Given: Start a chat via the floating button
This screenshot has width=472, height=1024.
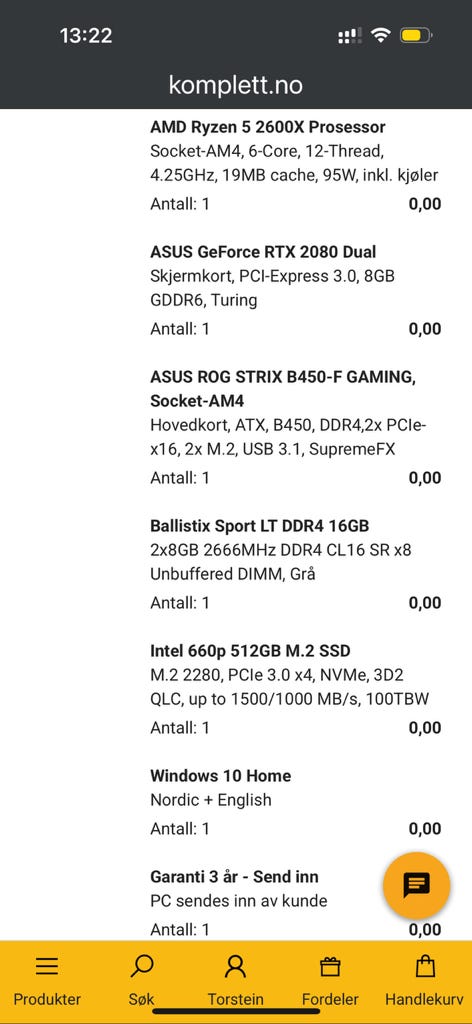Looking at the screenshot, I should point(417,886).
